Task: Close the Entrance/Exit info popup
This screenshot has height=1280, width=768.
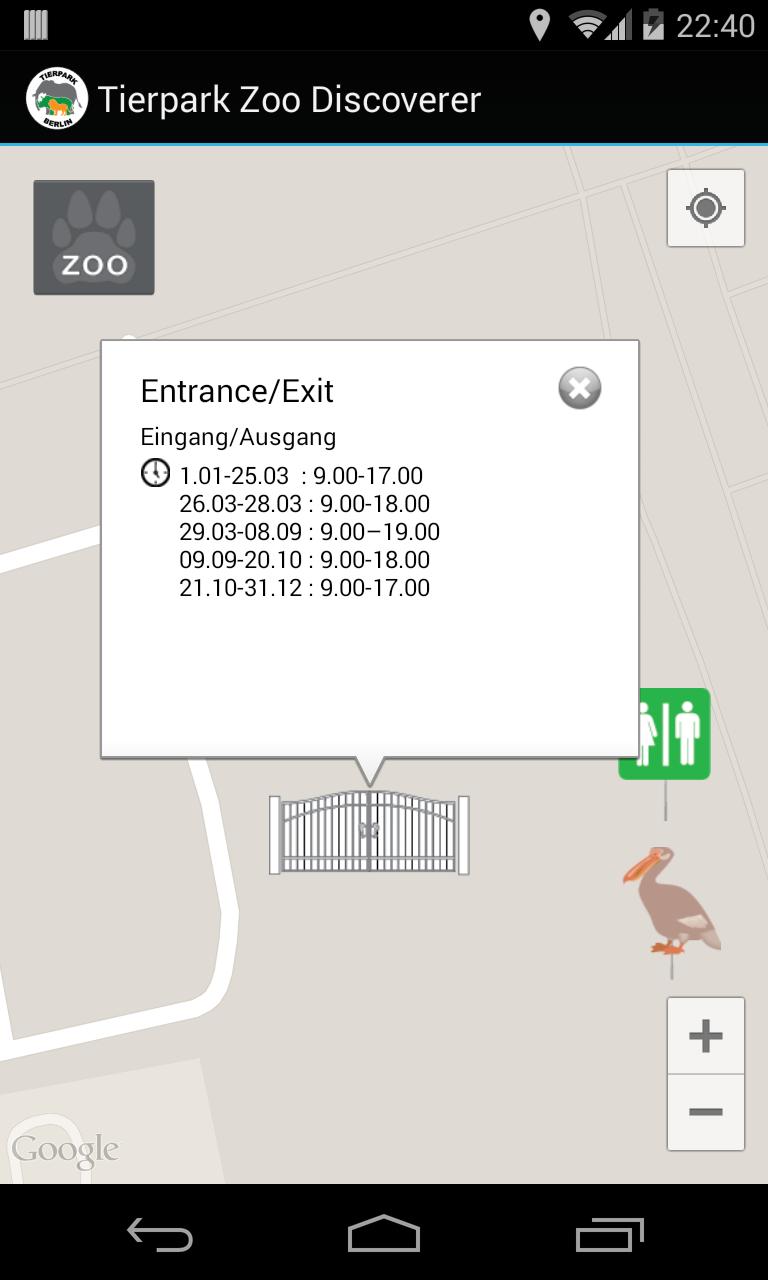Action: coord(580,388)
